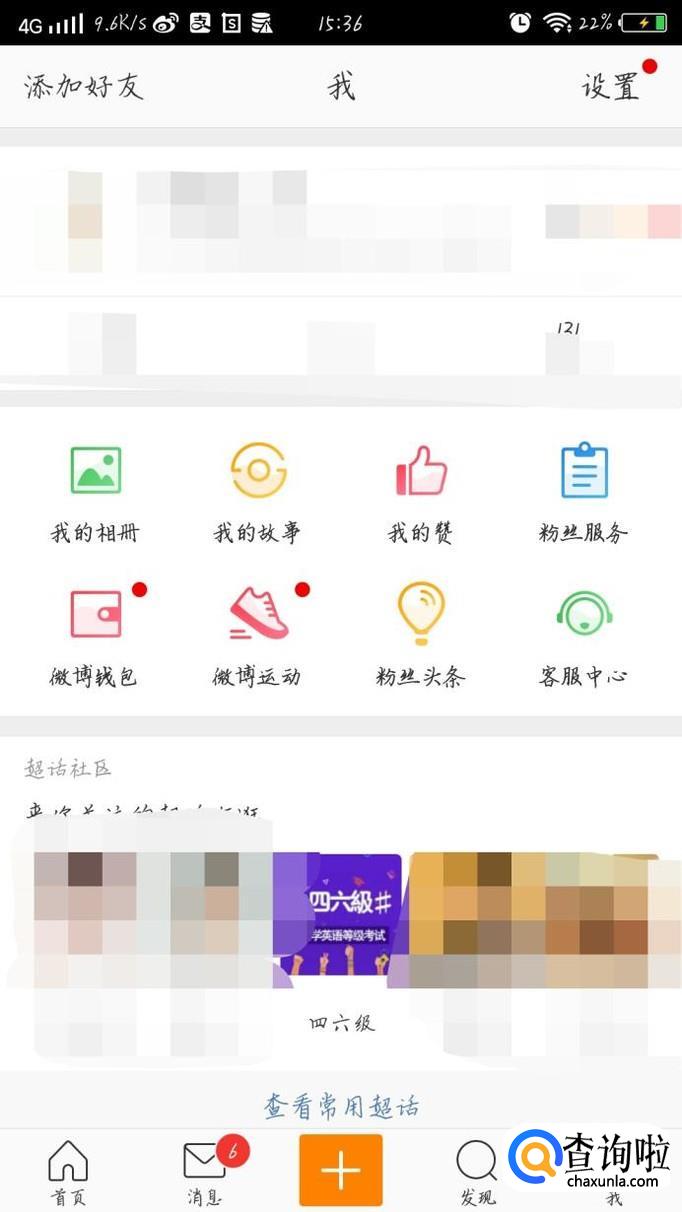The image size is (682, 1212).
Task: Open 微博钱包 wallet
Action: tap(95, 637)
